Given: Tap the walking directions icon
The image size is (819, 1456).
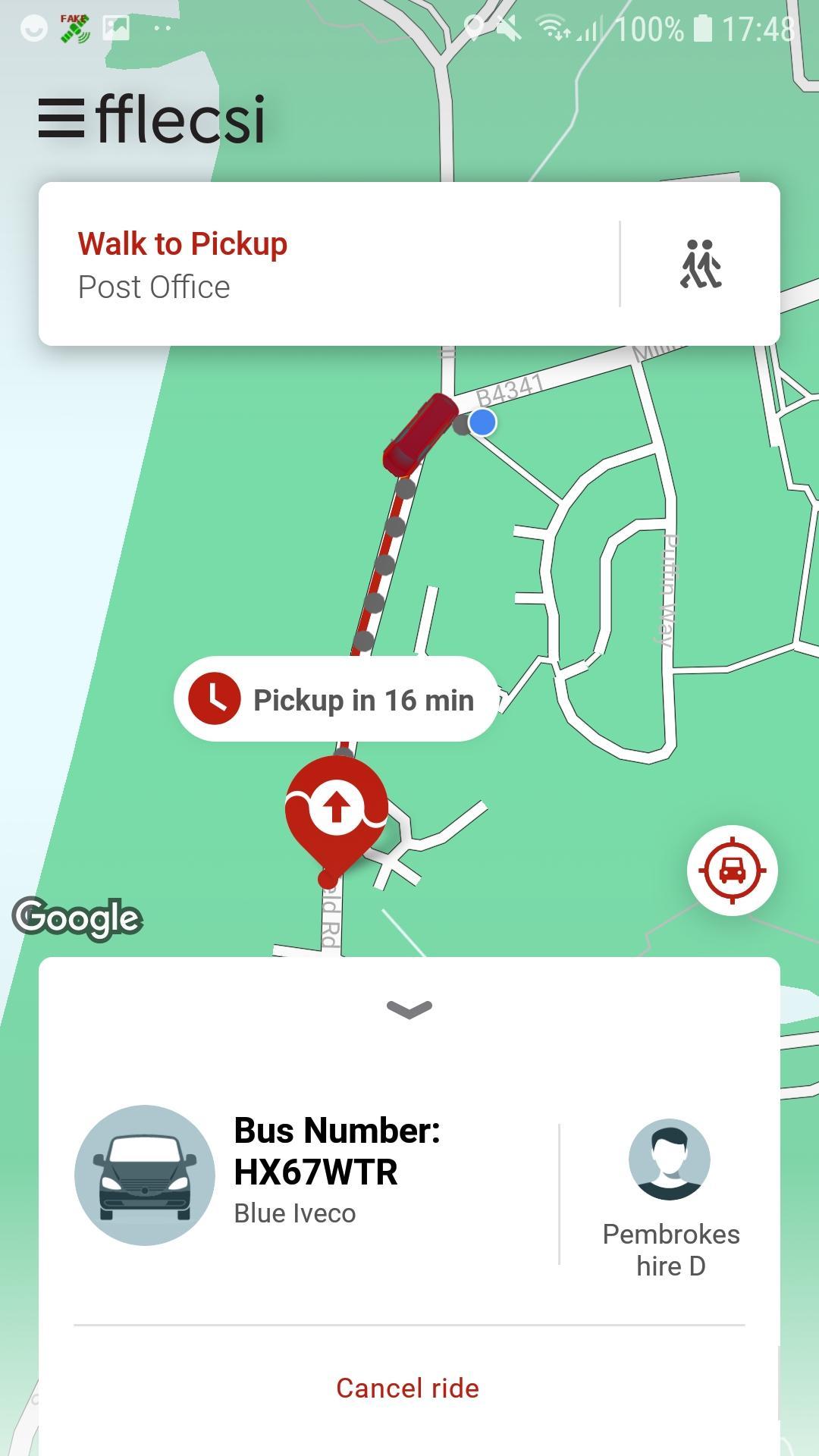Looking at the screenshot, I should pos(701,264).
